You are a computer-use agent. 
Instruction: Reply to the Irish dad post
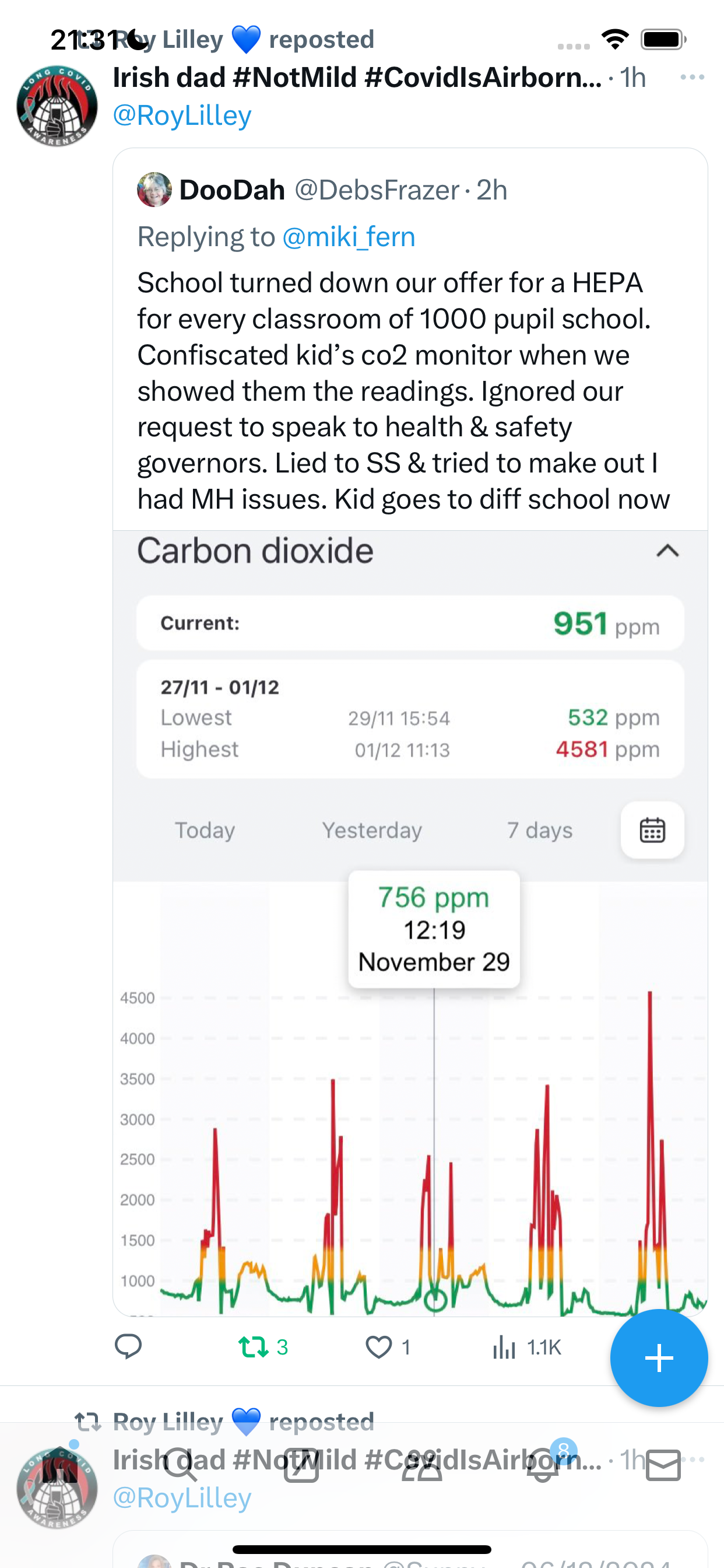128,1346
